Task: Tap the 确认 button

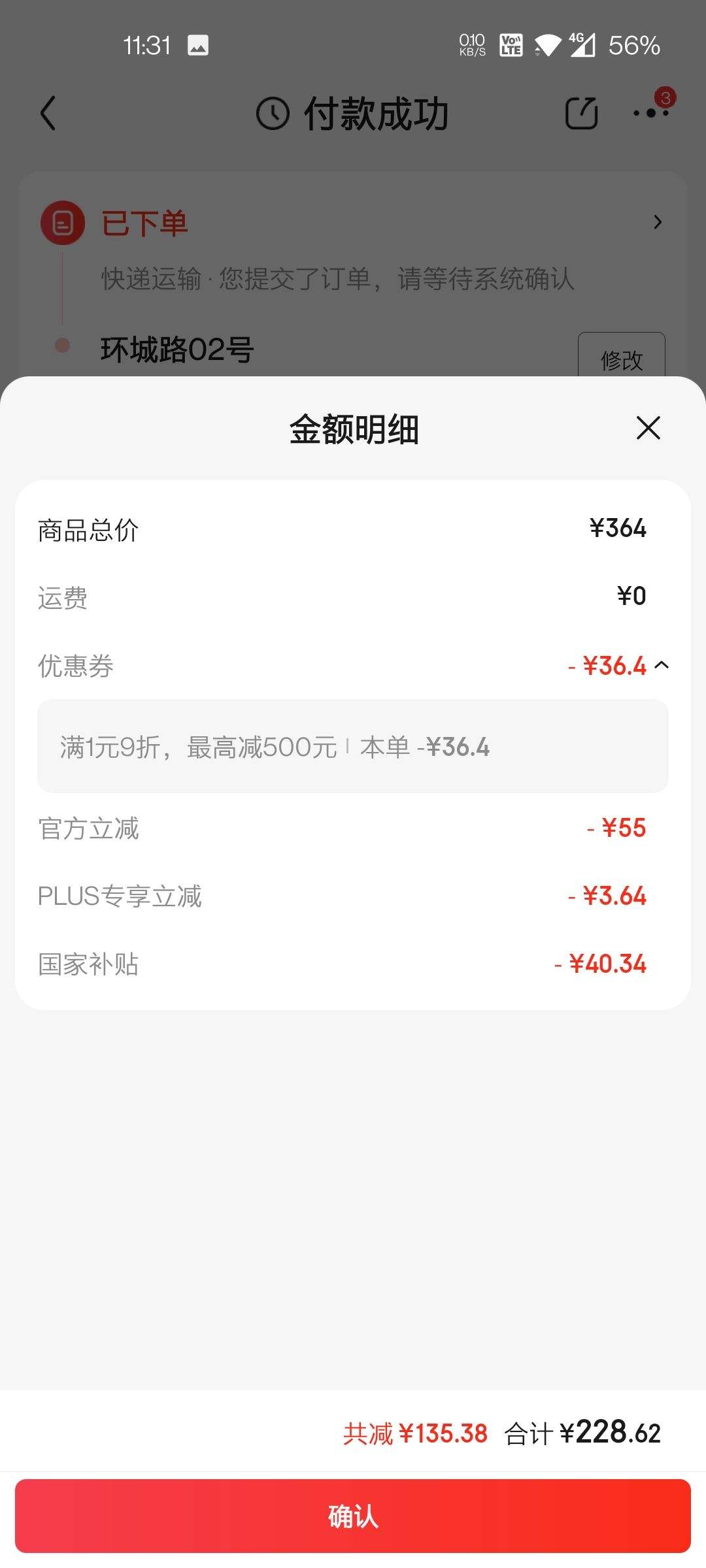Action: click(x=353, y=1516)
